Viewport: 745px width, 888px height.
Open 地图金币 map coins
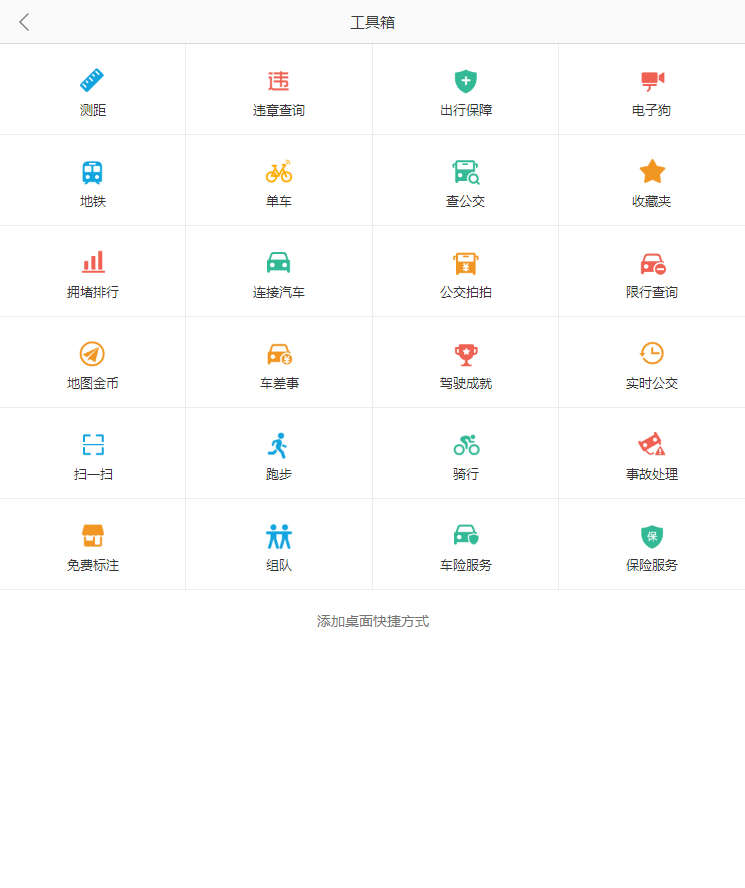92,364
